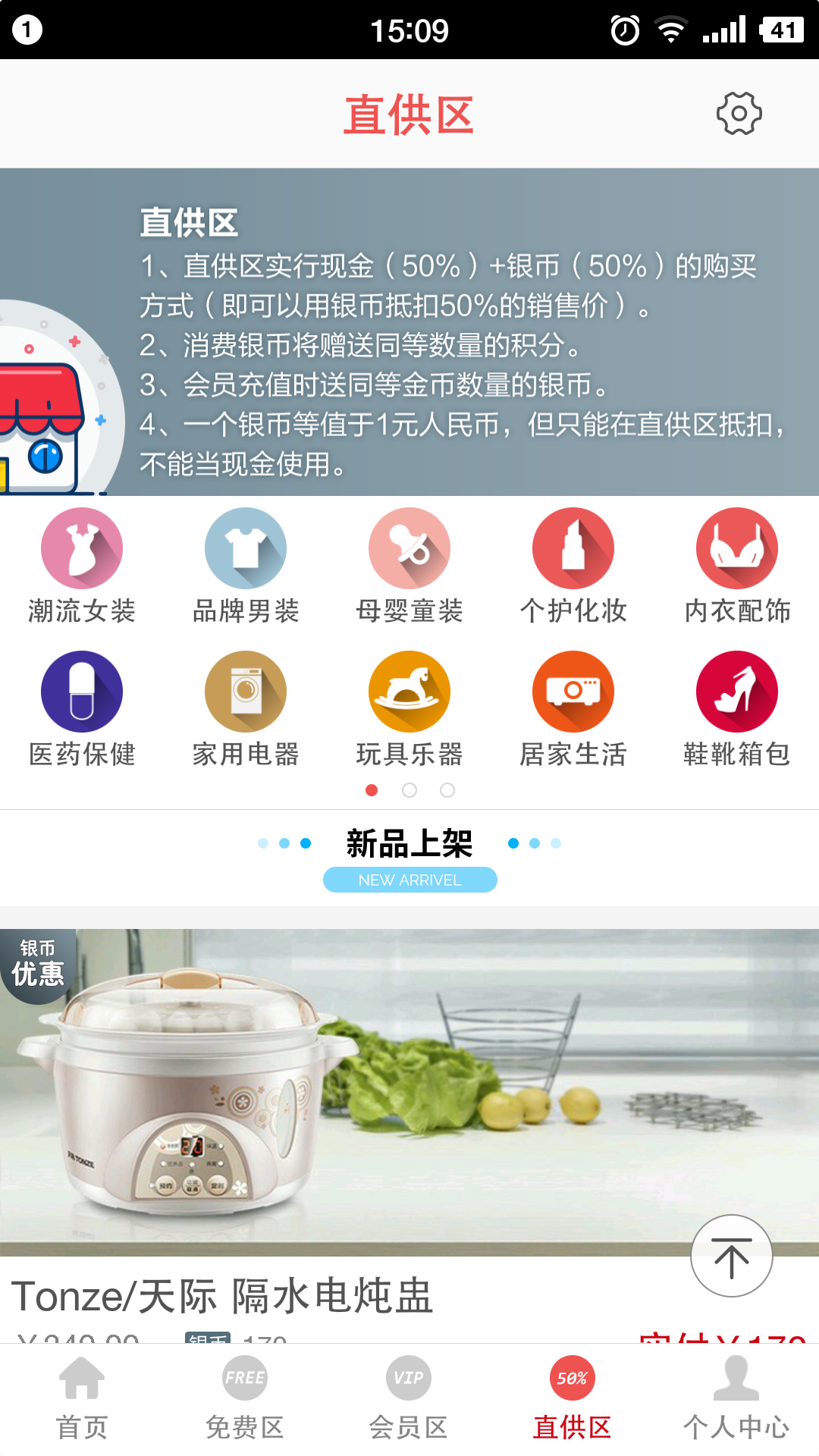Open the settings gear

click(x=739, y=113)
